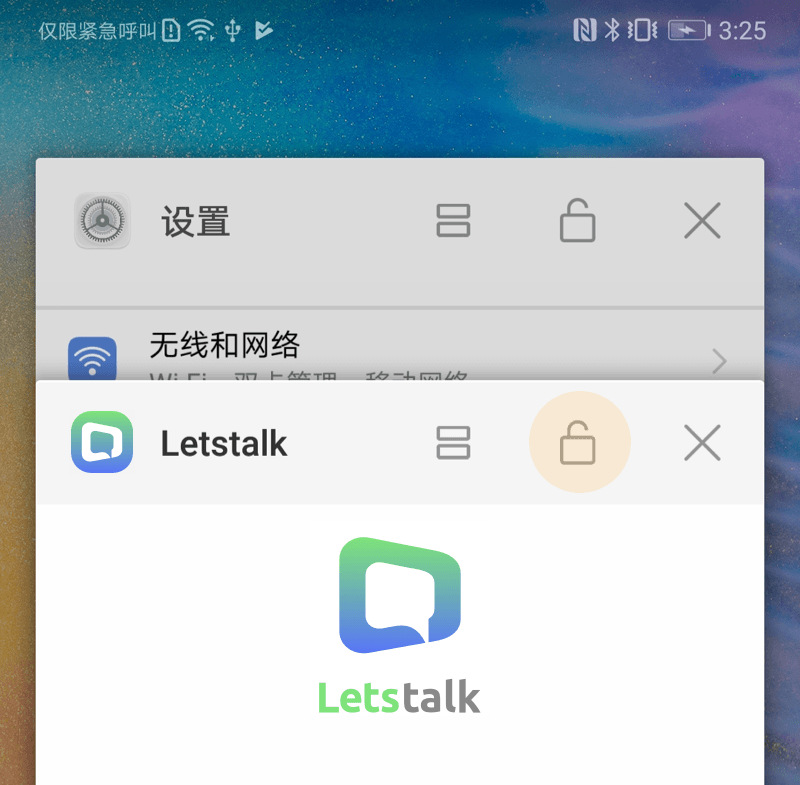Close the 设置 app card
800x785 pixels.
point(702,220)
